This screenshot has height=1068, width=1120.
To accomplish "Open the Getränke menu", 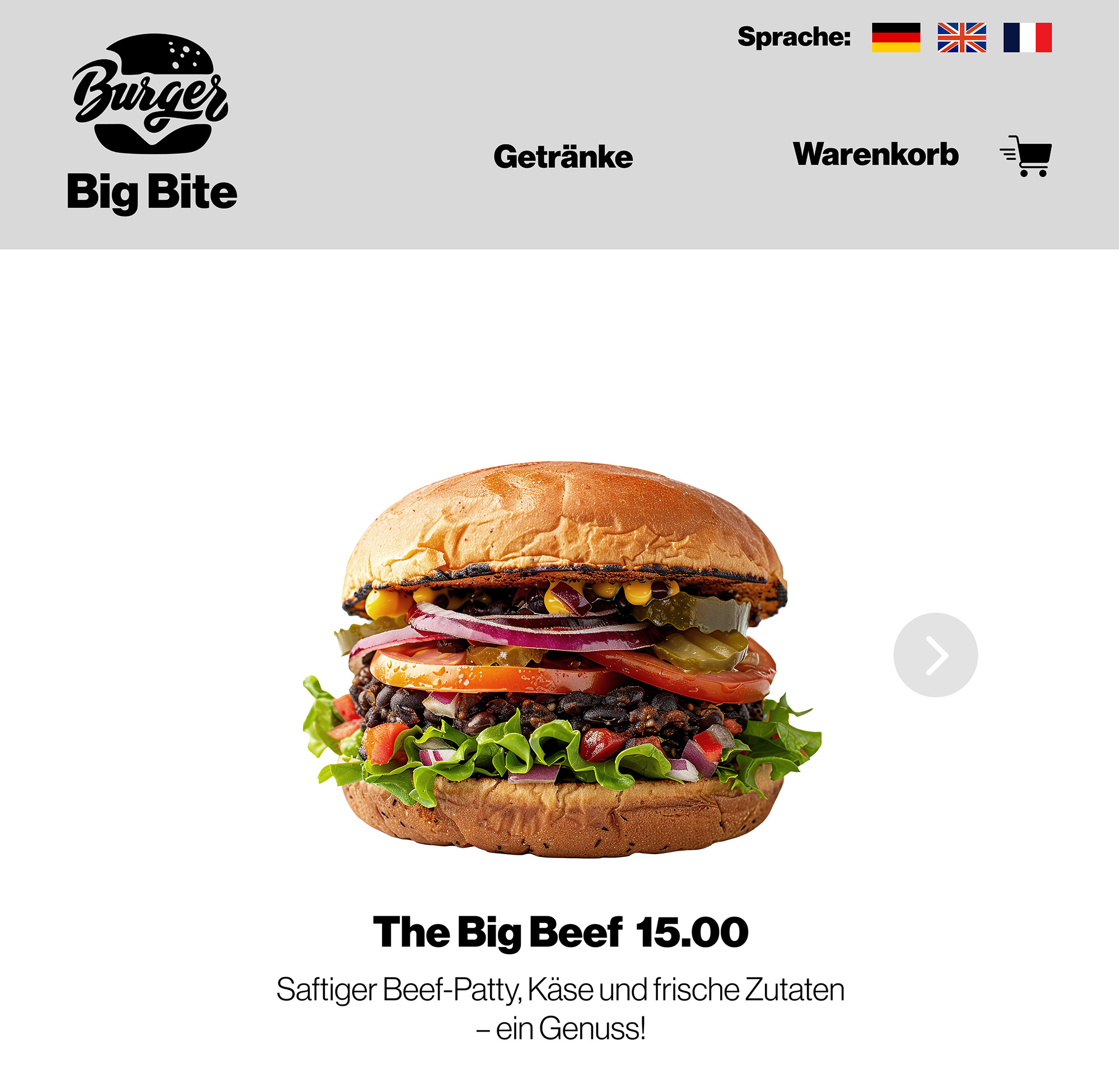I will pyautogui.click(x=563, y=157).
